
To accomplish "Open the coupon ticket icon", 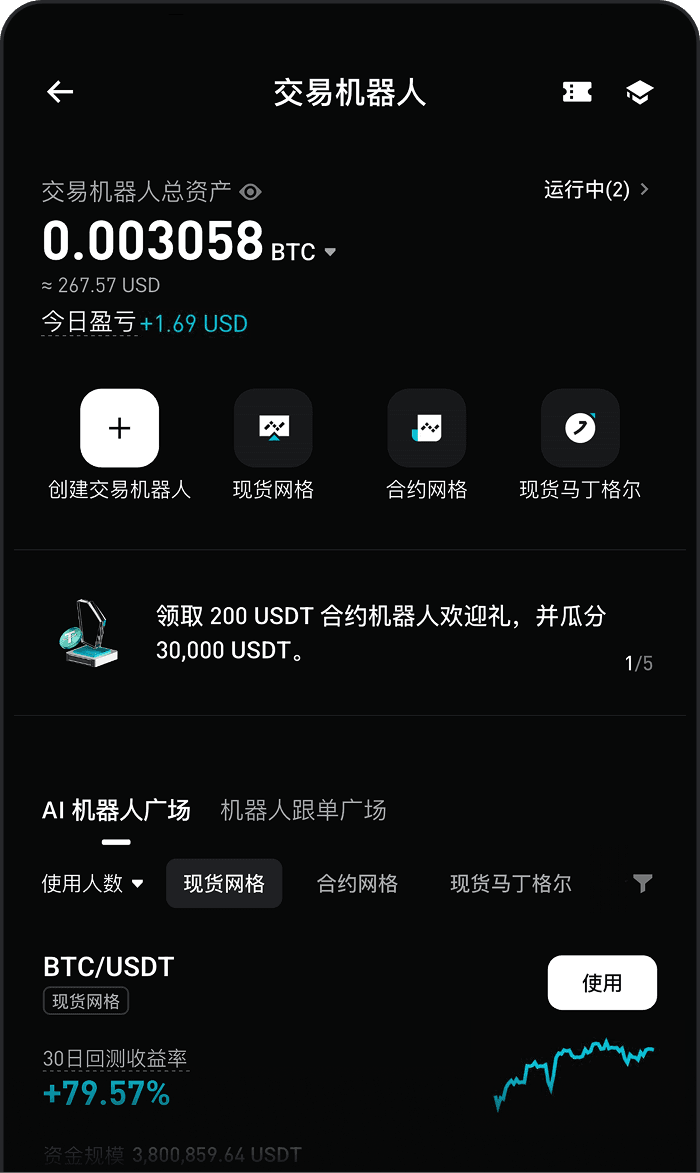I will point(577,92).
